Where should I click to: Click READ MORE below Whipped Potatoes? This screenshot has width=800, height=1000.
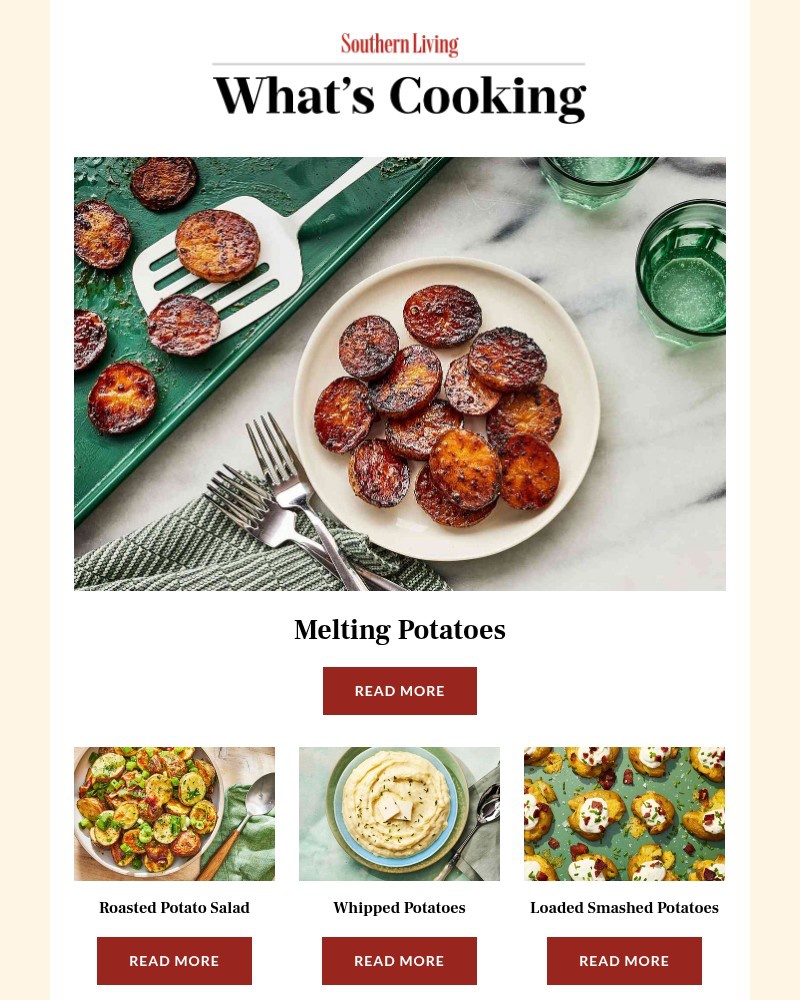tap(399, 960)
